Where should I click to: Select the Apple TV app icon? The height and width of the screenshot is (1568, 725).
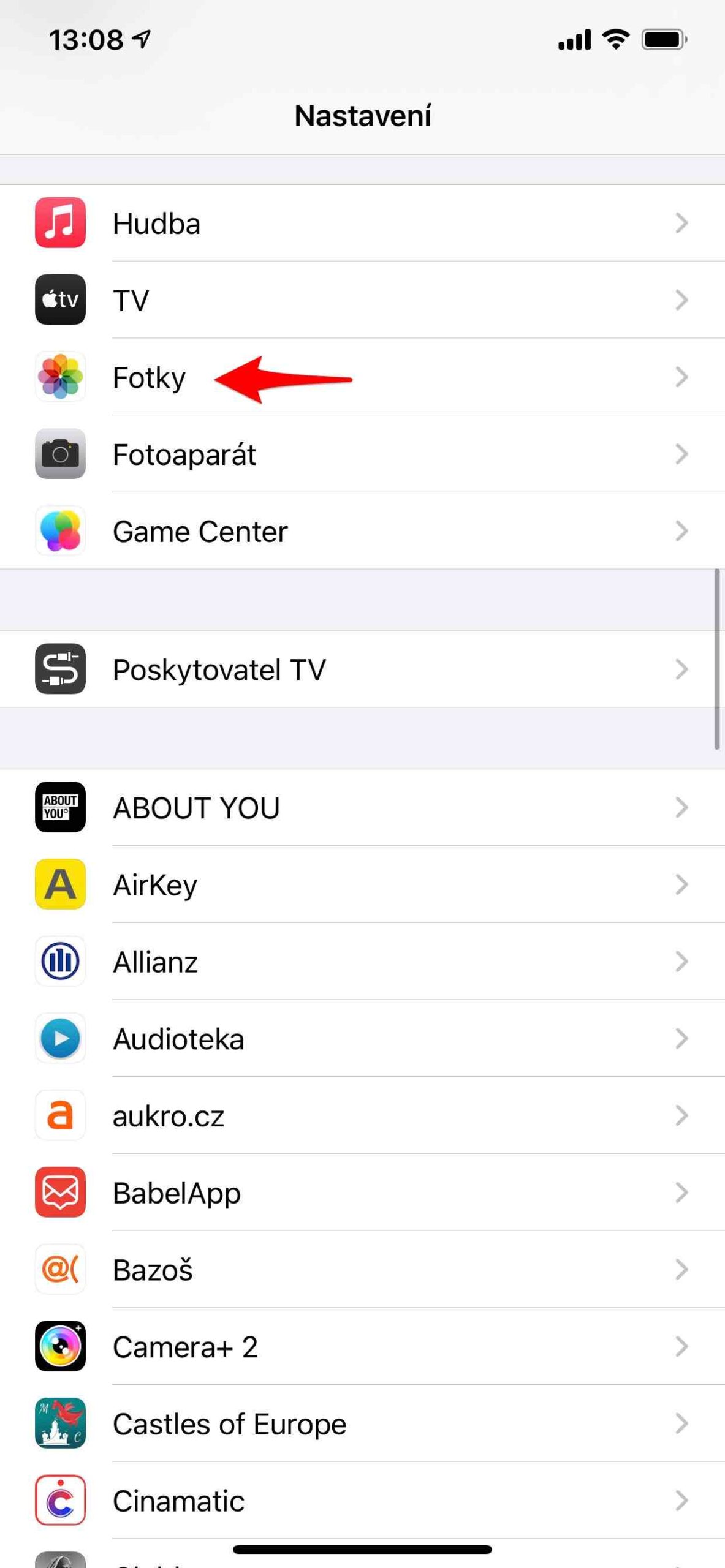[x=59, y=300]
